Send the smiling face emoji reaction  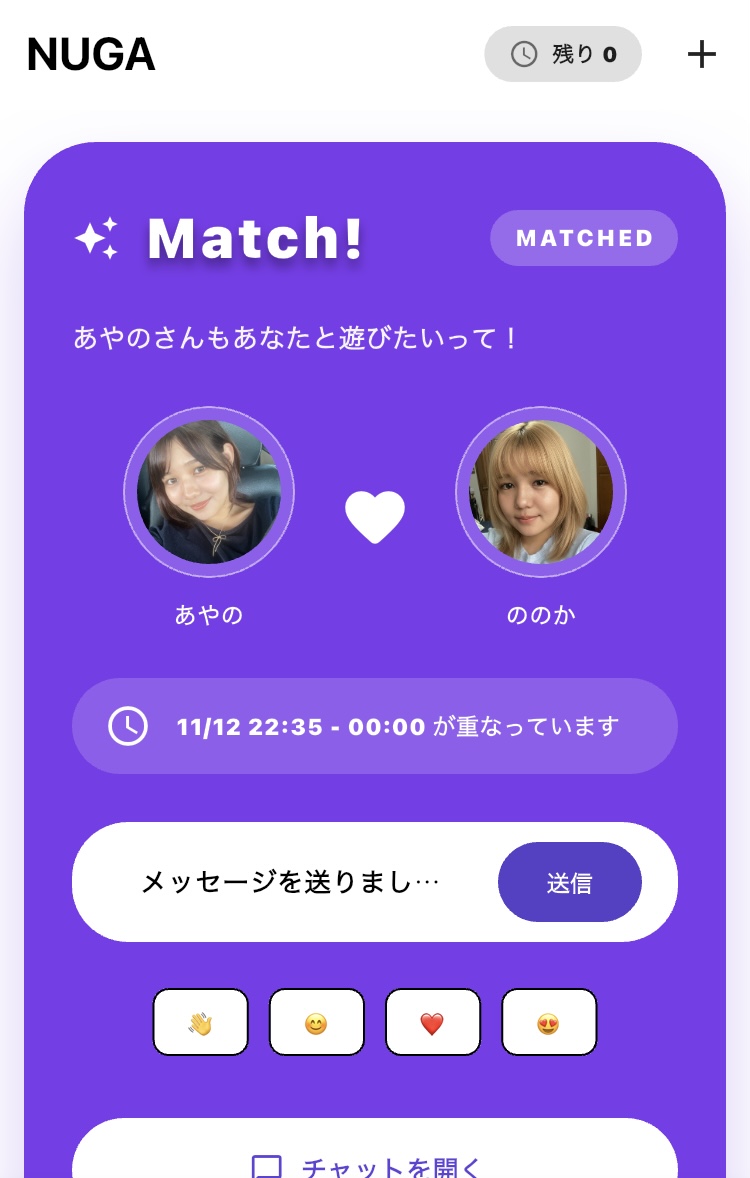(x=316, y=1022)
